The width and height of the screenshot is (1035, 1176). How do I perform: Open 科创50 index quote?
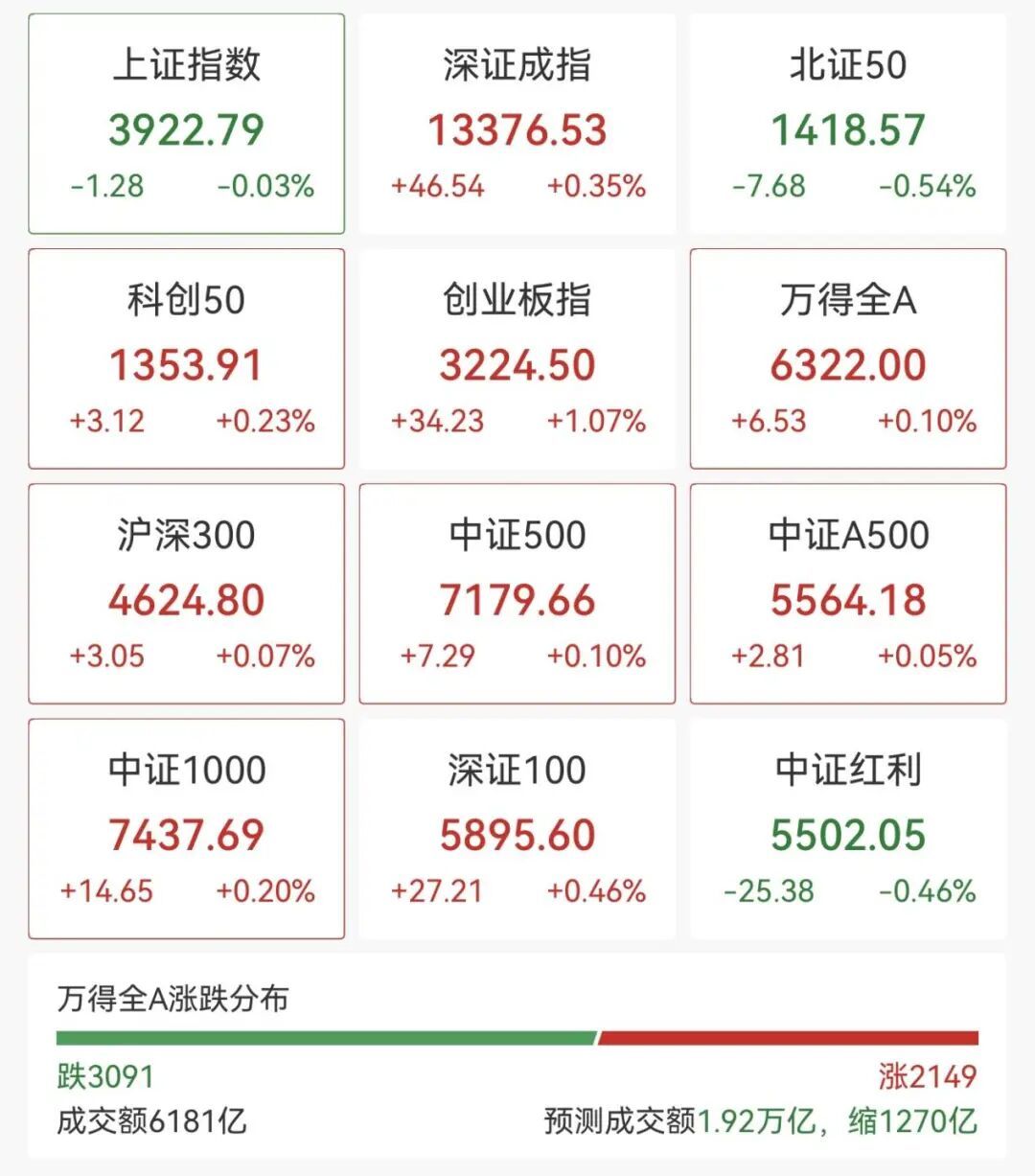[x=186, y=359]
